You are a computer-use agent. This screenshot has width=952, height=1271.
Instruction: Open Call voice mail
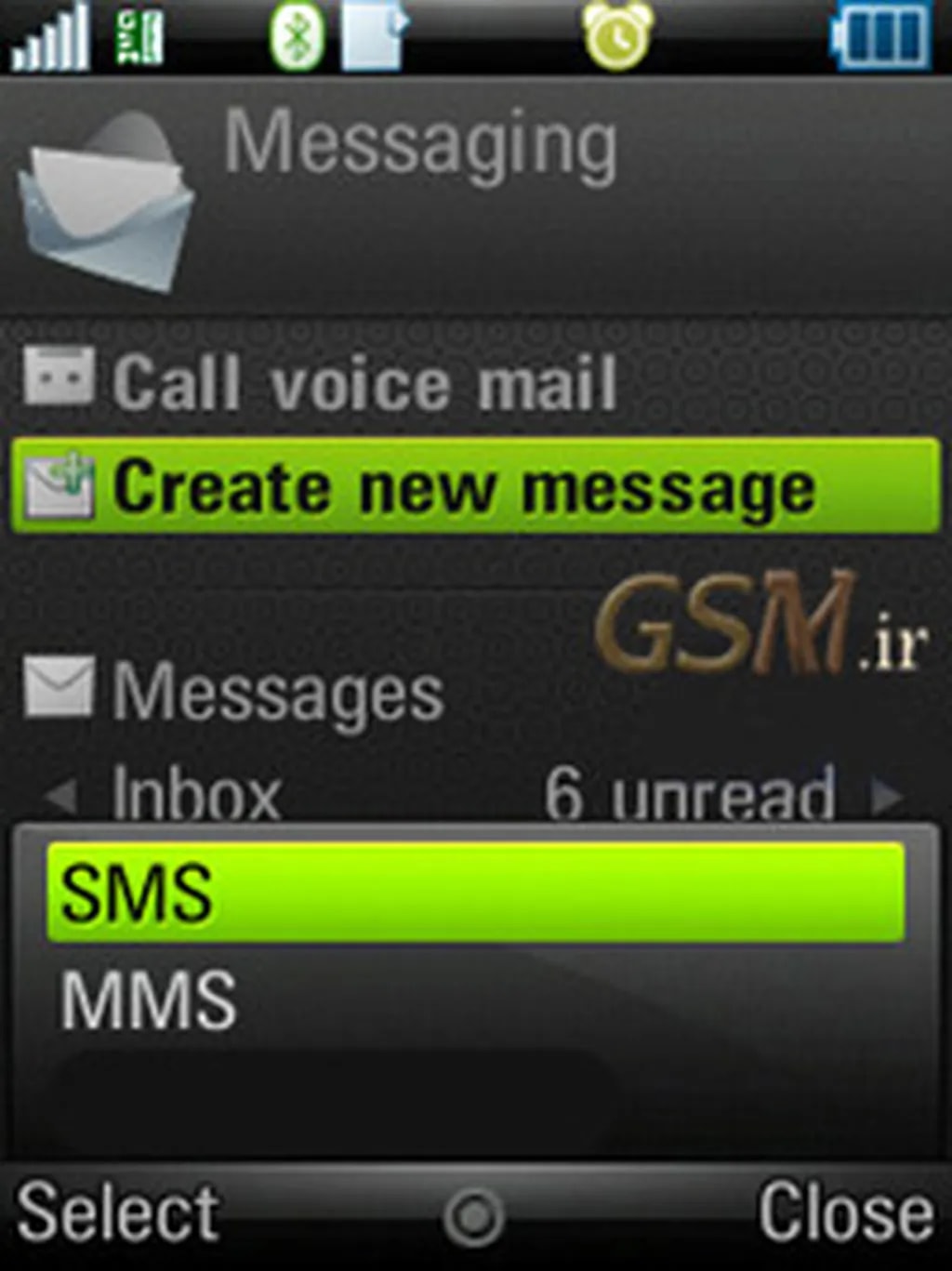click(363, 382)
